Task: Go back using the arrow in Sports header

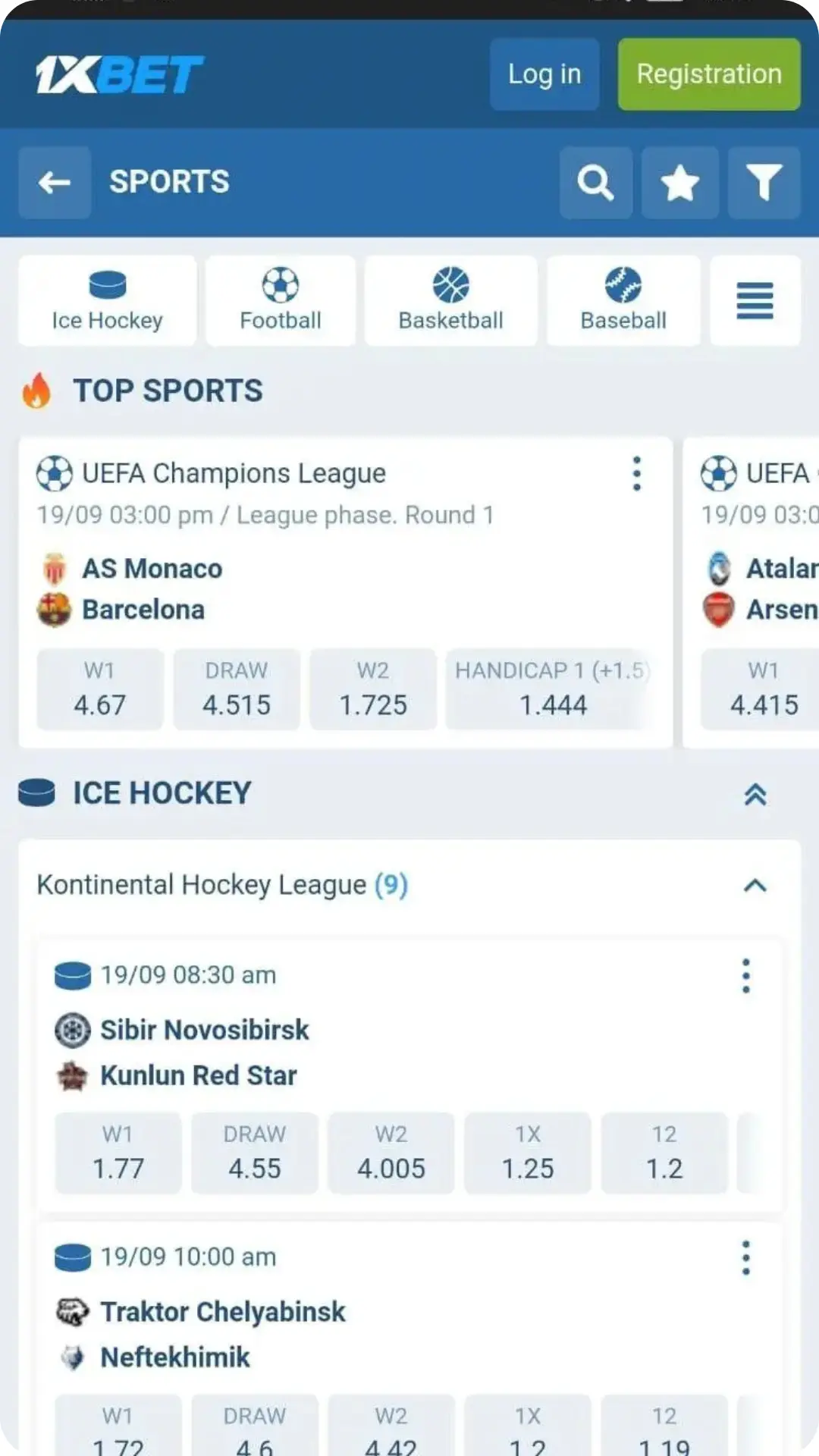Action: tap(54, 183)
